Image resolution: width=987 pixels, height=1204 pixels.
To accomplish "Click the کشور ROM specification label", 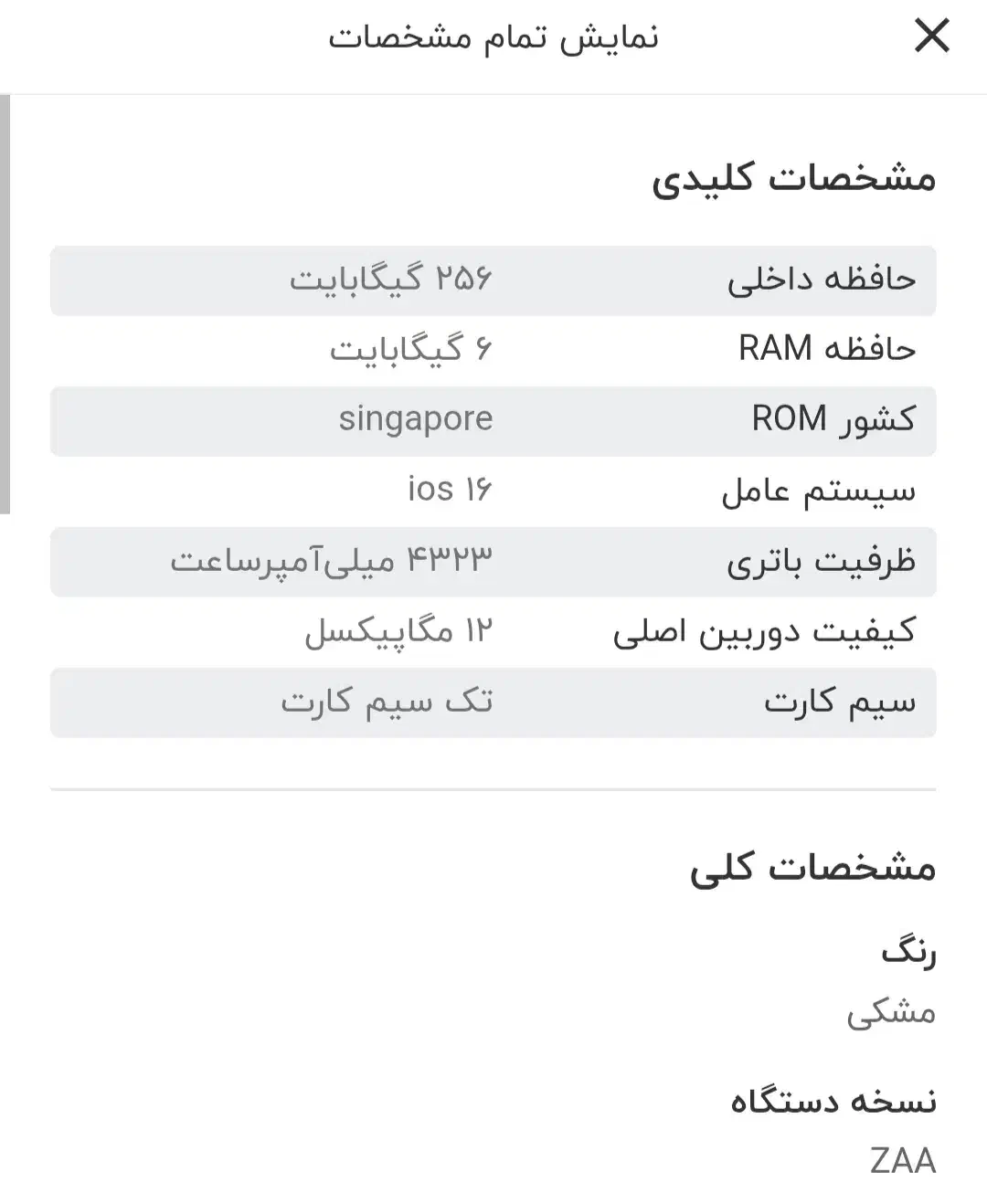I will point(828,420).
